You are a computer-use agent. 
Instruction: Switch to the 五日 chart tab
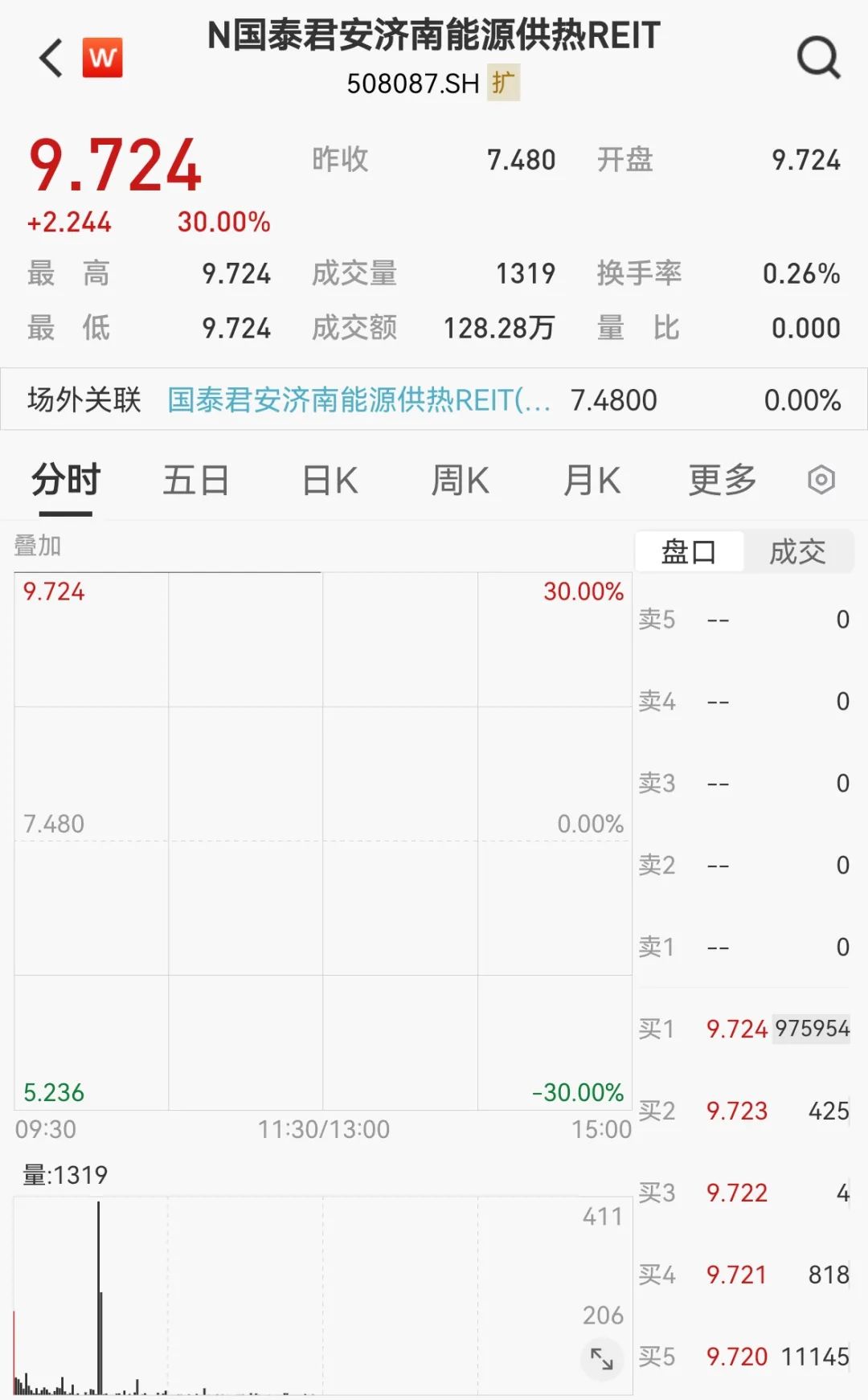click(x=196, y=481)
